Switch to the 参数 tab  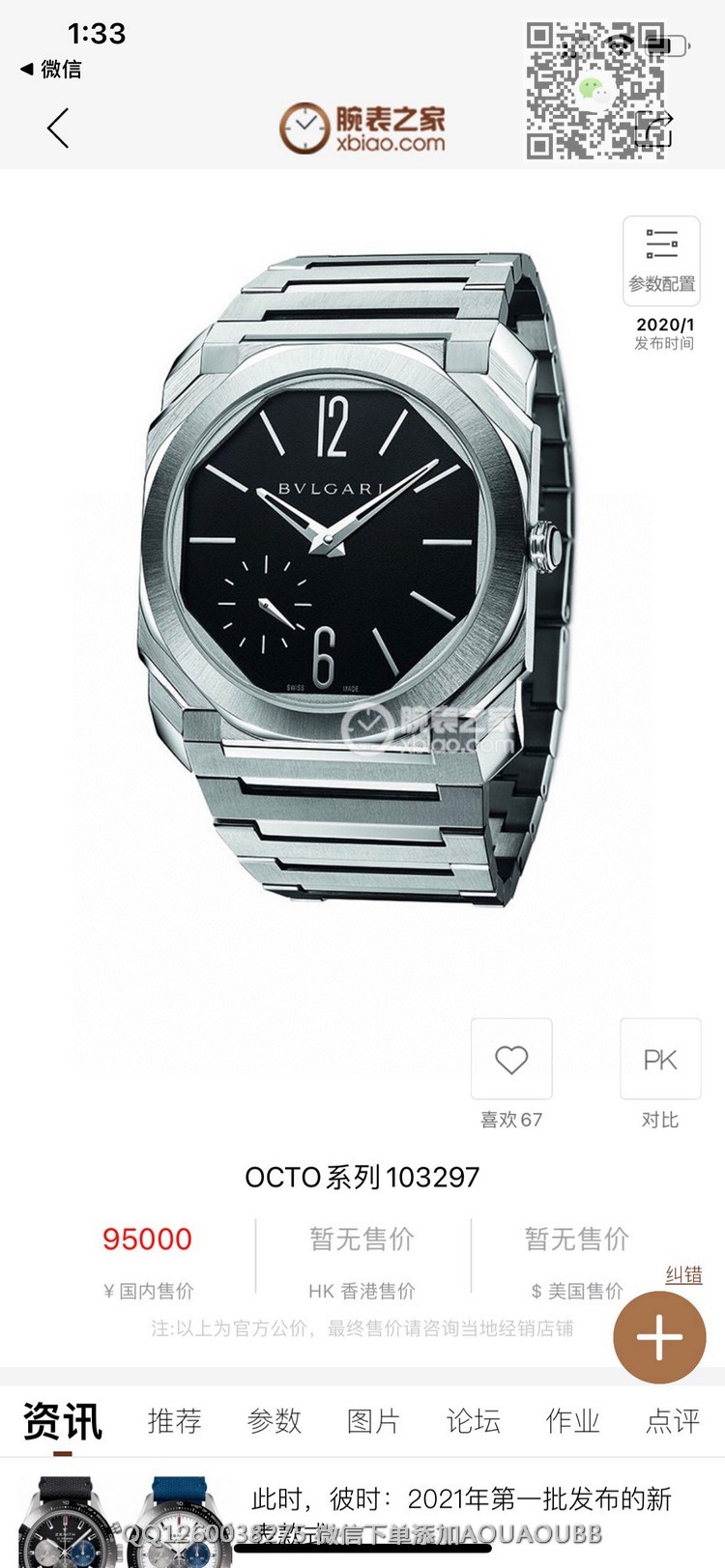pyautogui.click(x=275, y=1420)
